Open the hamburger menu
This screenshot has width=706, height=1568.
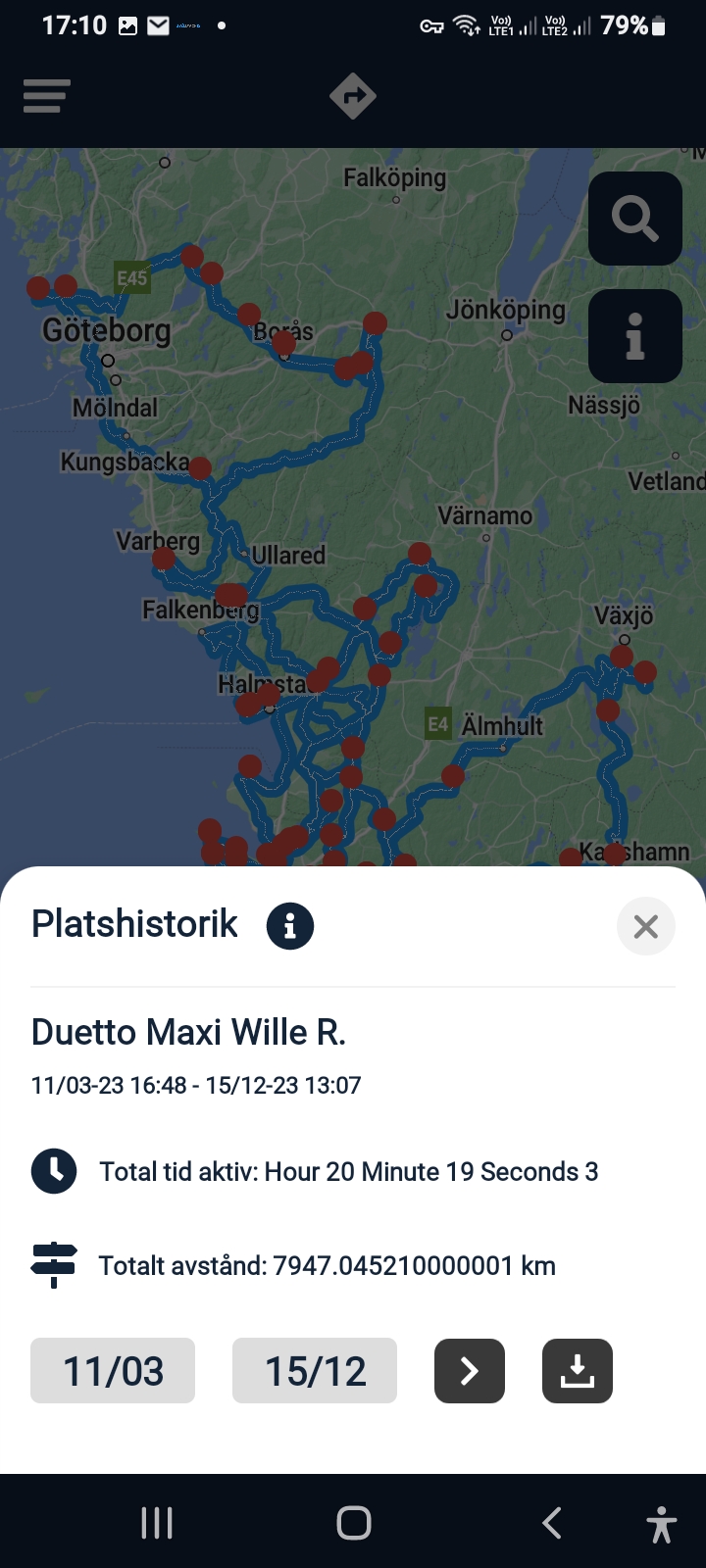pos(46,96)
